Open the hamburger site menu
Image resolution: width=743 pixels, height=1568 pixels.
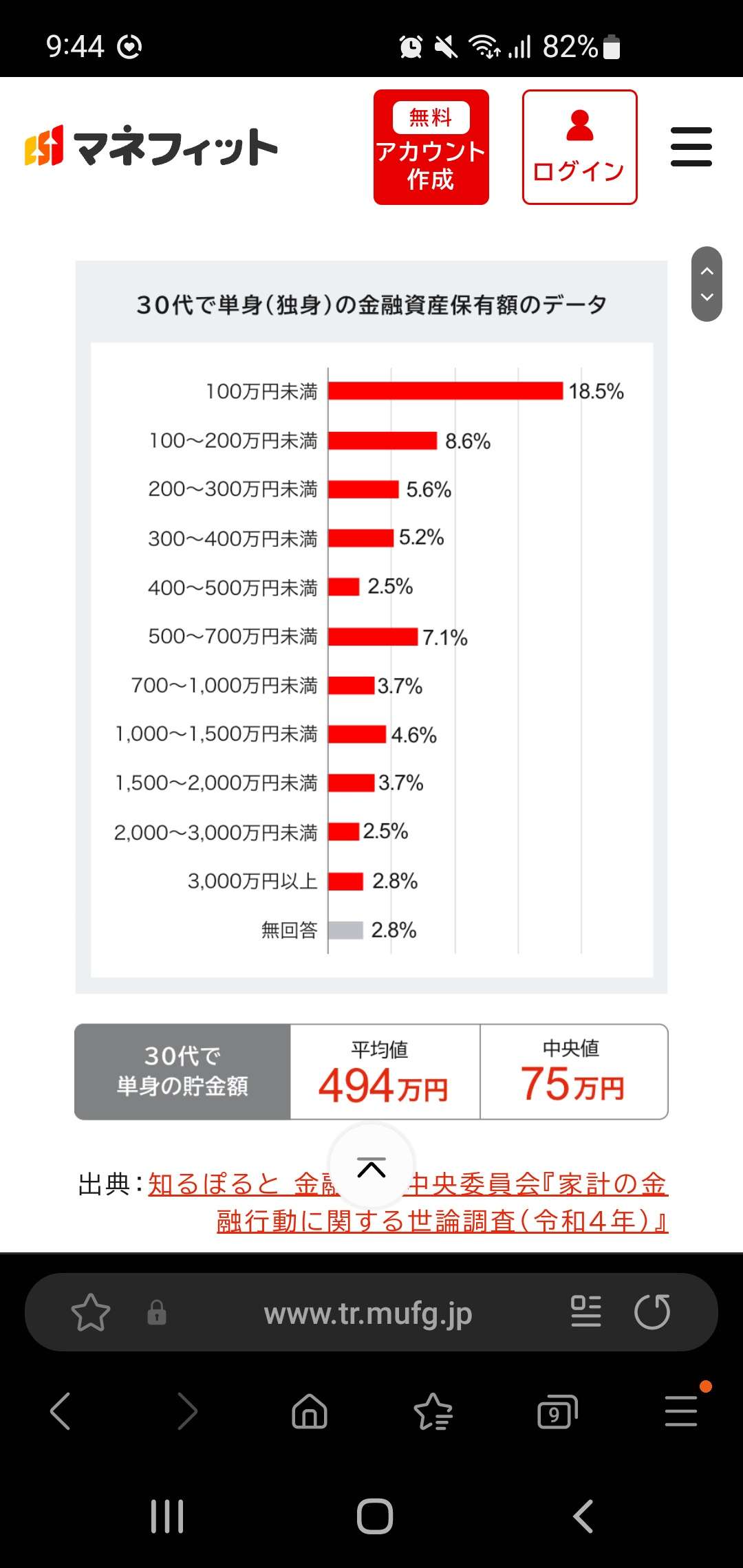[691, 146]
